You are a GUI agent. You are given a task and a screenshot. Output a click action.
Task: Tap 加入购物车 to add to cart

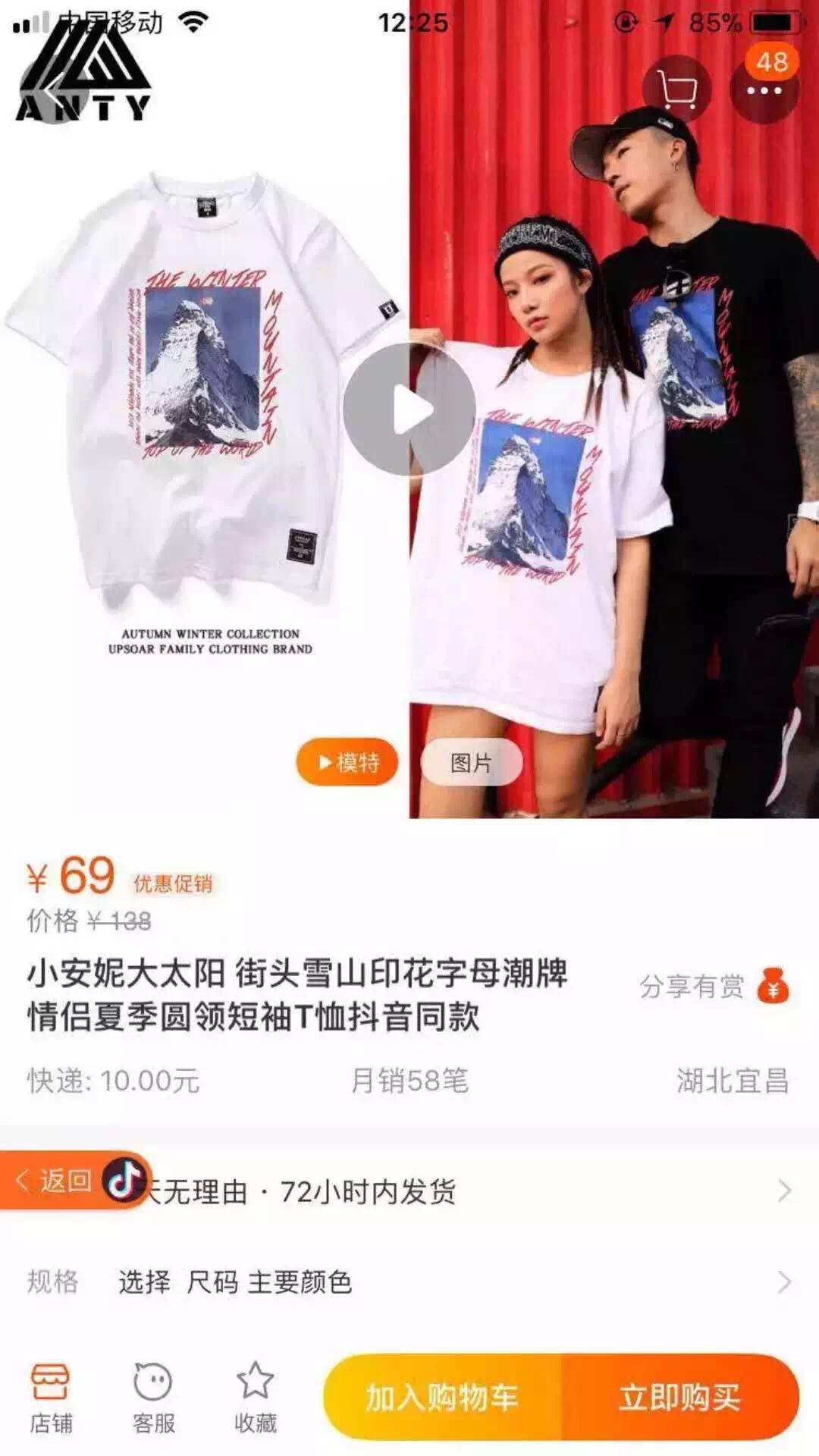click(443, 1397)
